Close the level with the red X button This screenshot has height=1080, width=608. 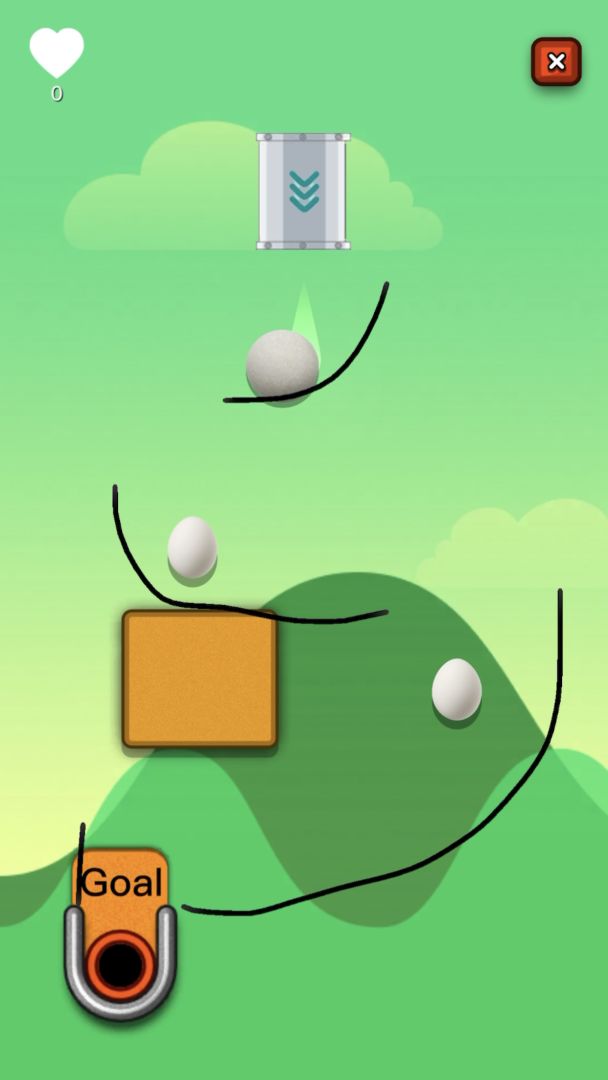556,62
